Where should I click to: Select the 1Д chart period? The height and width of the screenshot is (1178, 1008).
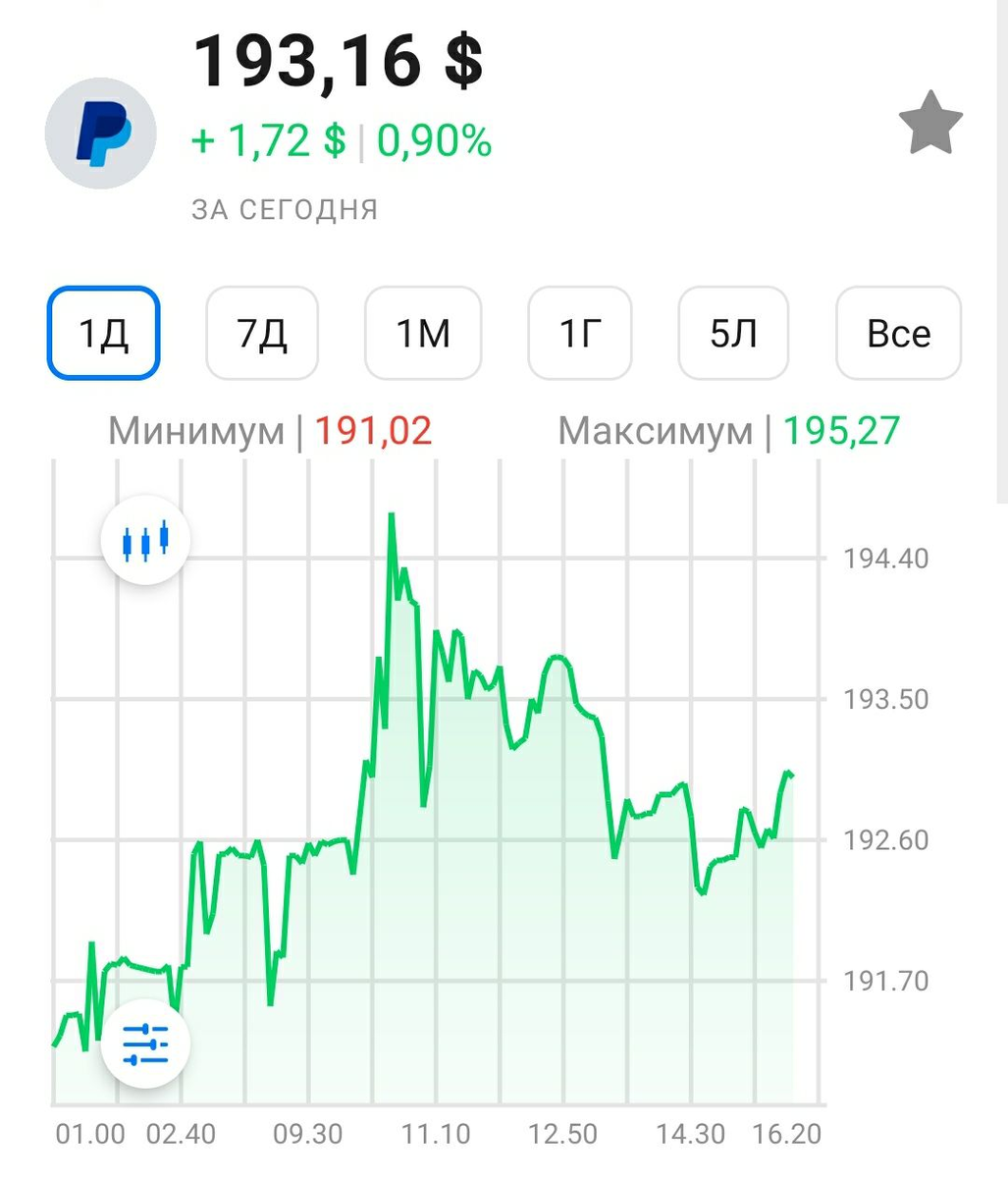click(103, 334)
